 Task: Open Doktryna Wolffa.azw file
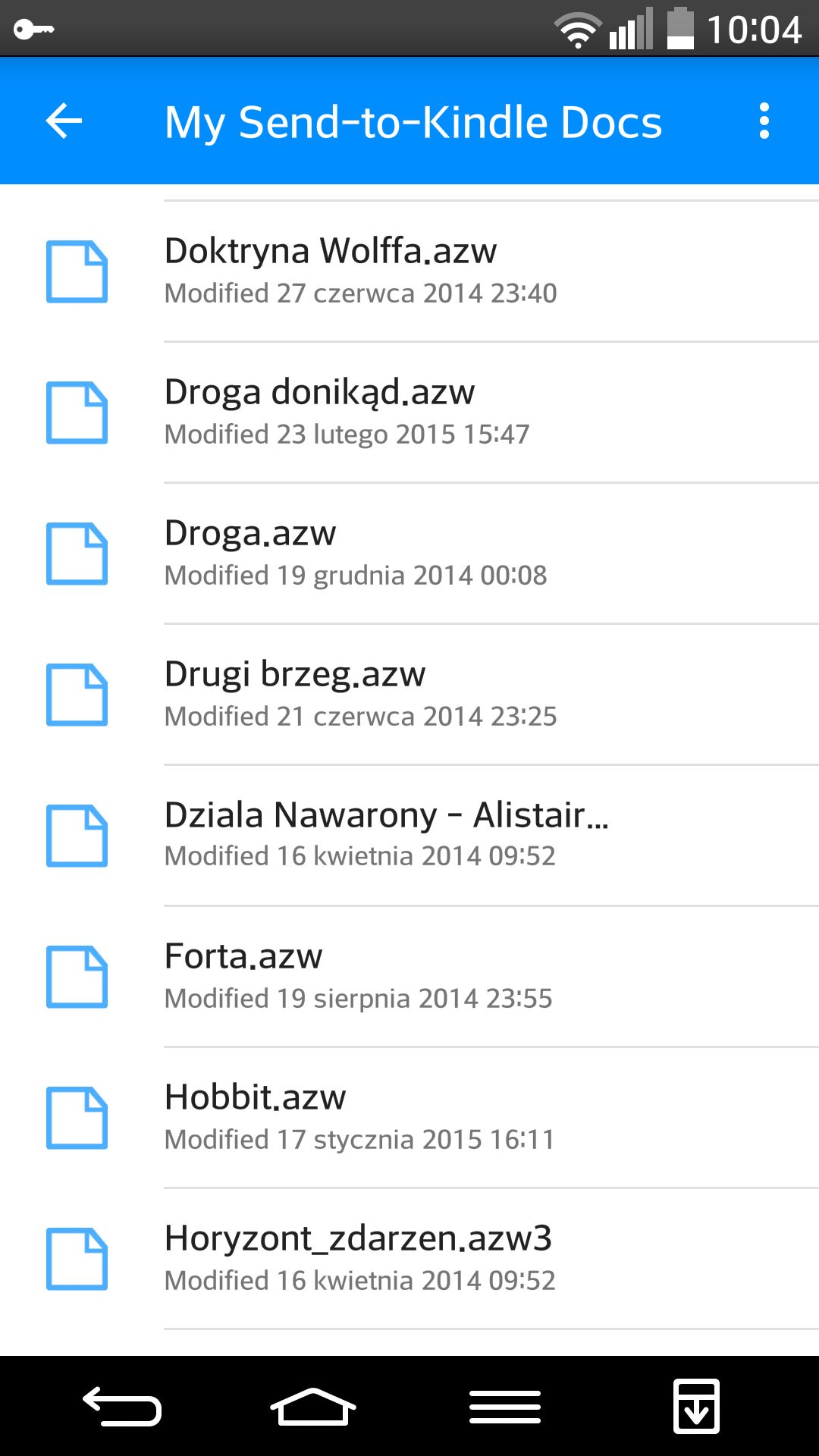409,271
